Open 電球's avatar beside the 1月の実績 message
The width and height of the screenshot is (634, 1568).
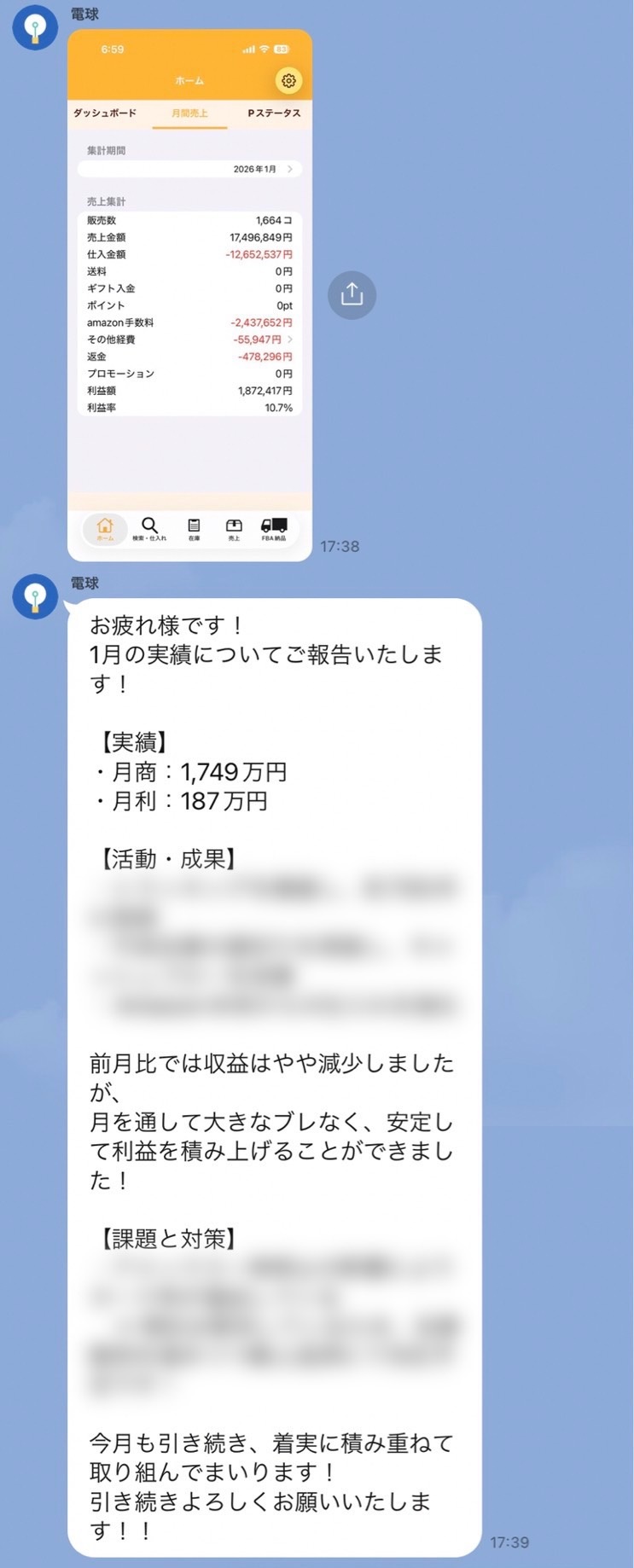(x=35, y=596)
